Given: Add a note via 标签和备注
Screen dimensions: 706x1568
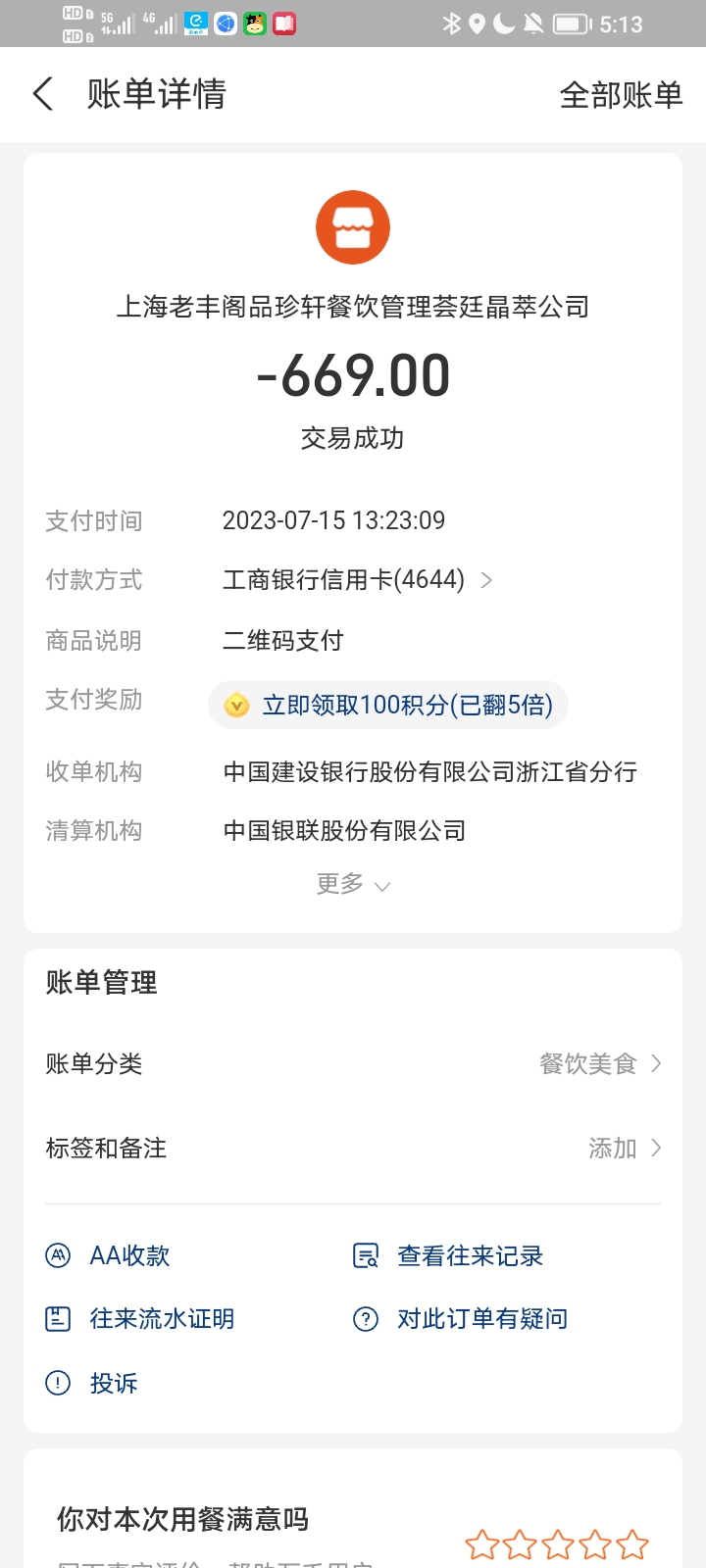Looking at the screenshot, I should pyautogui.click(x=353, y=1148).
